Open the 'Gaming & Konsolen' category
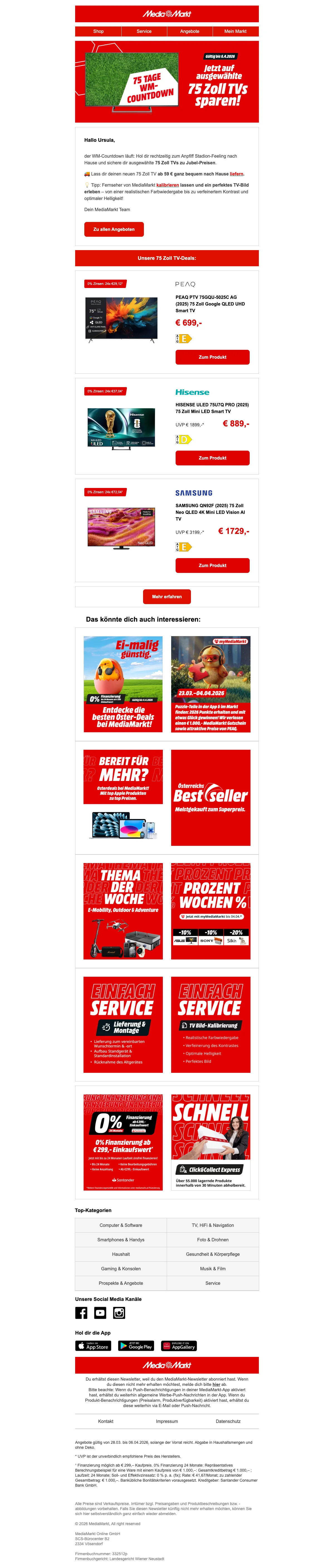This screenshot has height=1568, width=334. point(121,1269)
